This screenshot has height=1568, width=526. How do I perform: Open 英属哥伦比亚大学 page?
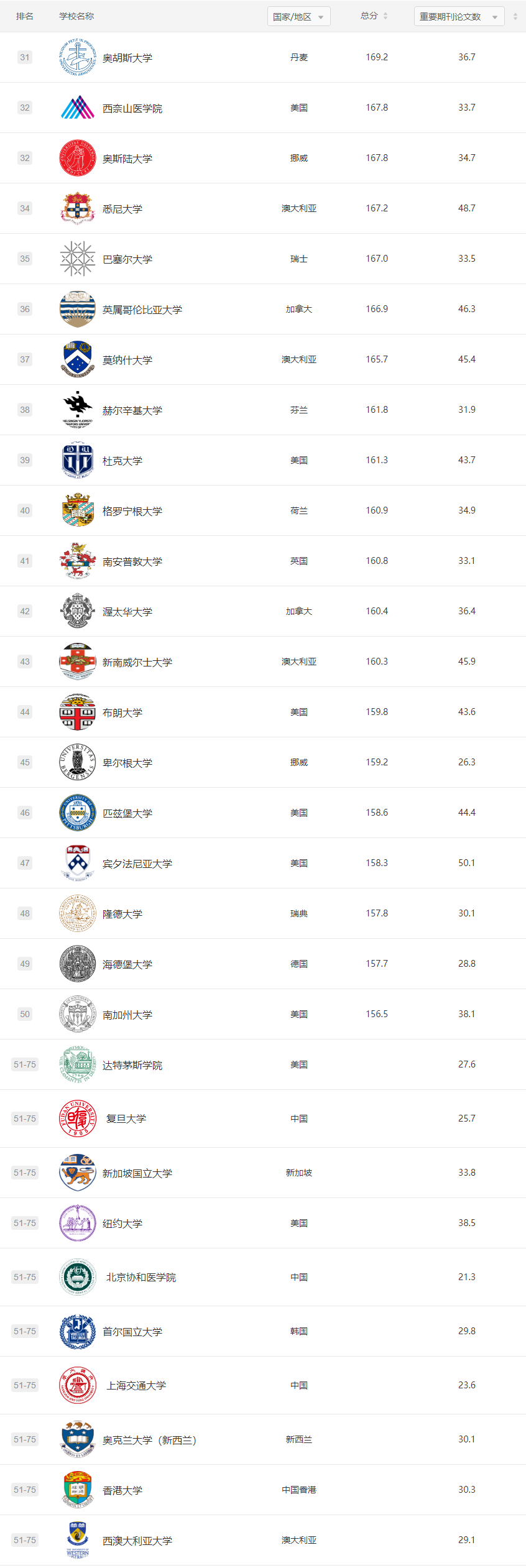point(142,310)
